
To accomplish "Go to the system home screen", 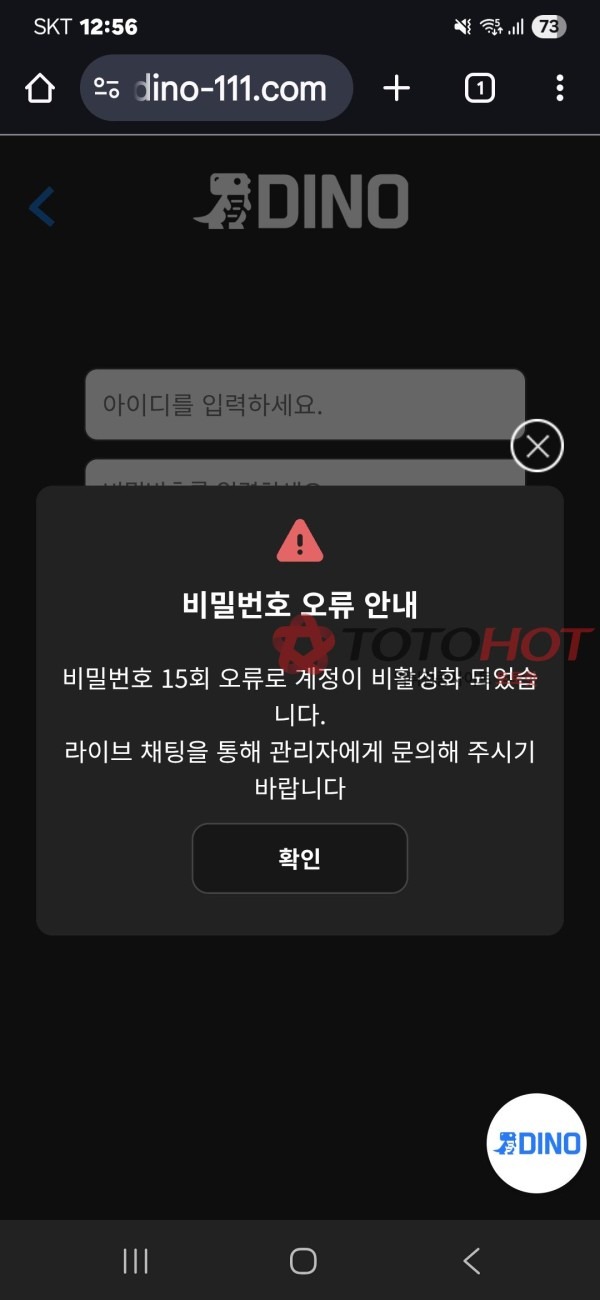I will click(302, 1261).
